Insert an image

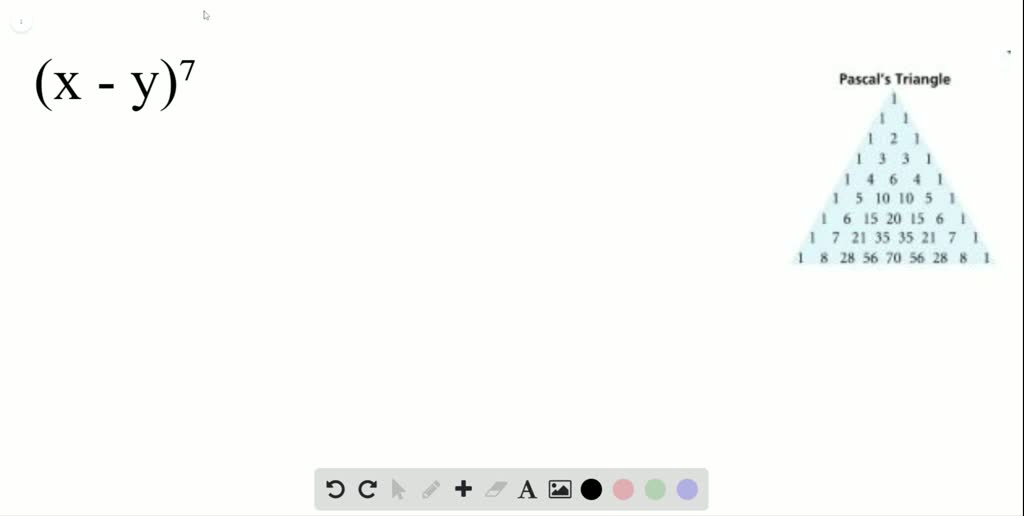[560, 489]
